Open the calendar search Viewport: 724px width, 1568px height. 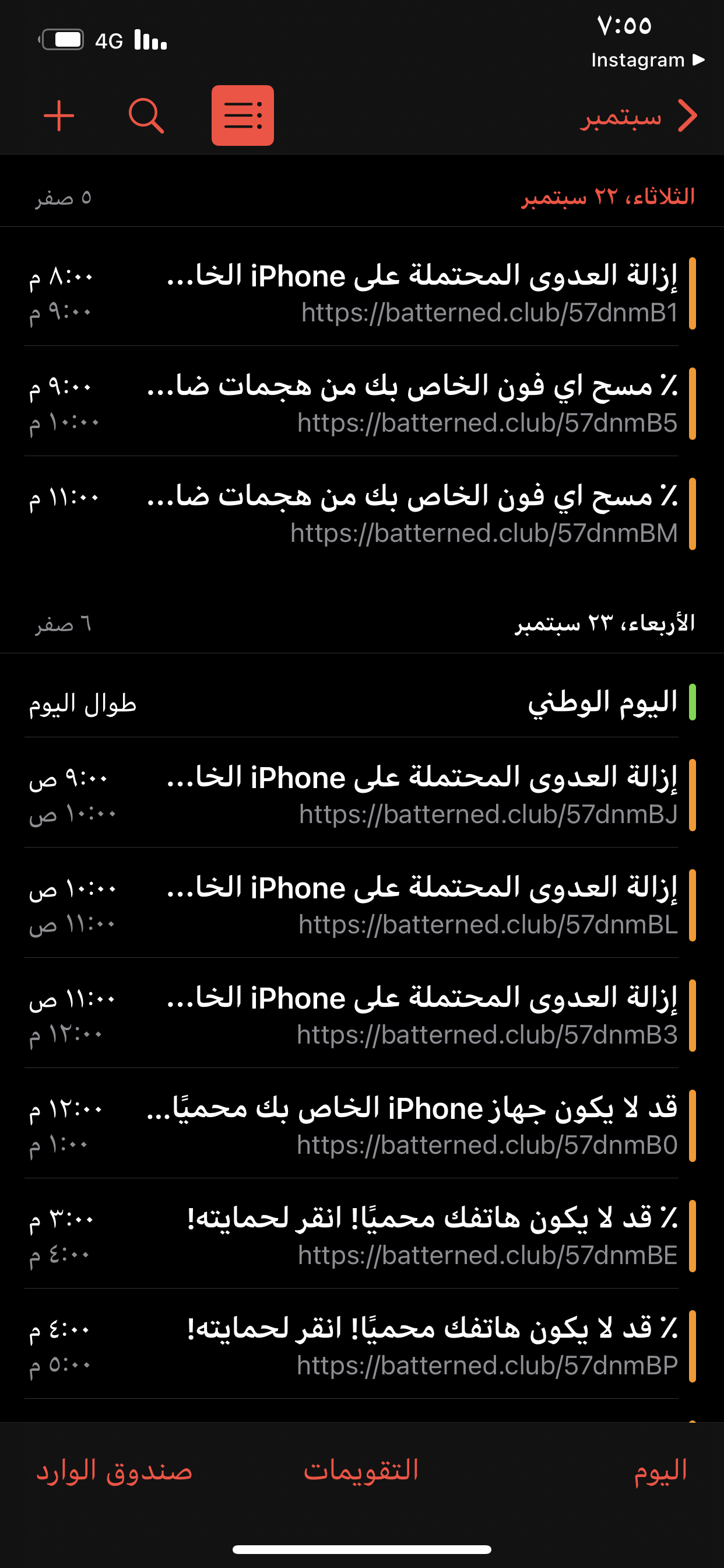(x=146, y=116)
